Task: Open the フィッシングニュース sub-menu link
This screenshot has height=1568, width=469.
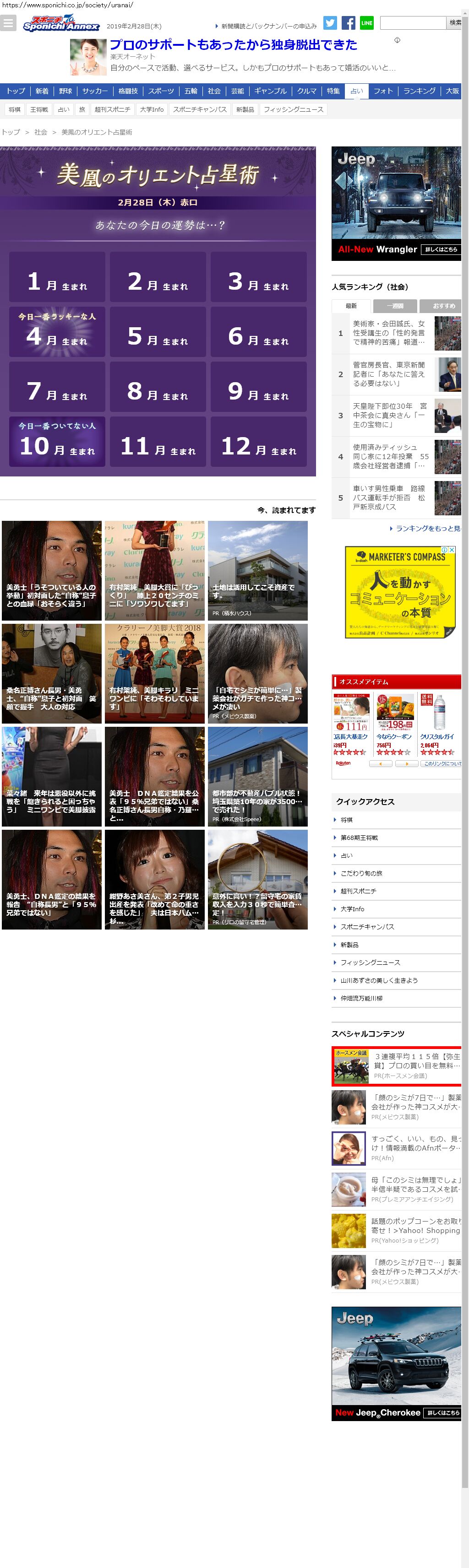Action: 294,109
